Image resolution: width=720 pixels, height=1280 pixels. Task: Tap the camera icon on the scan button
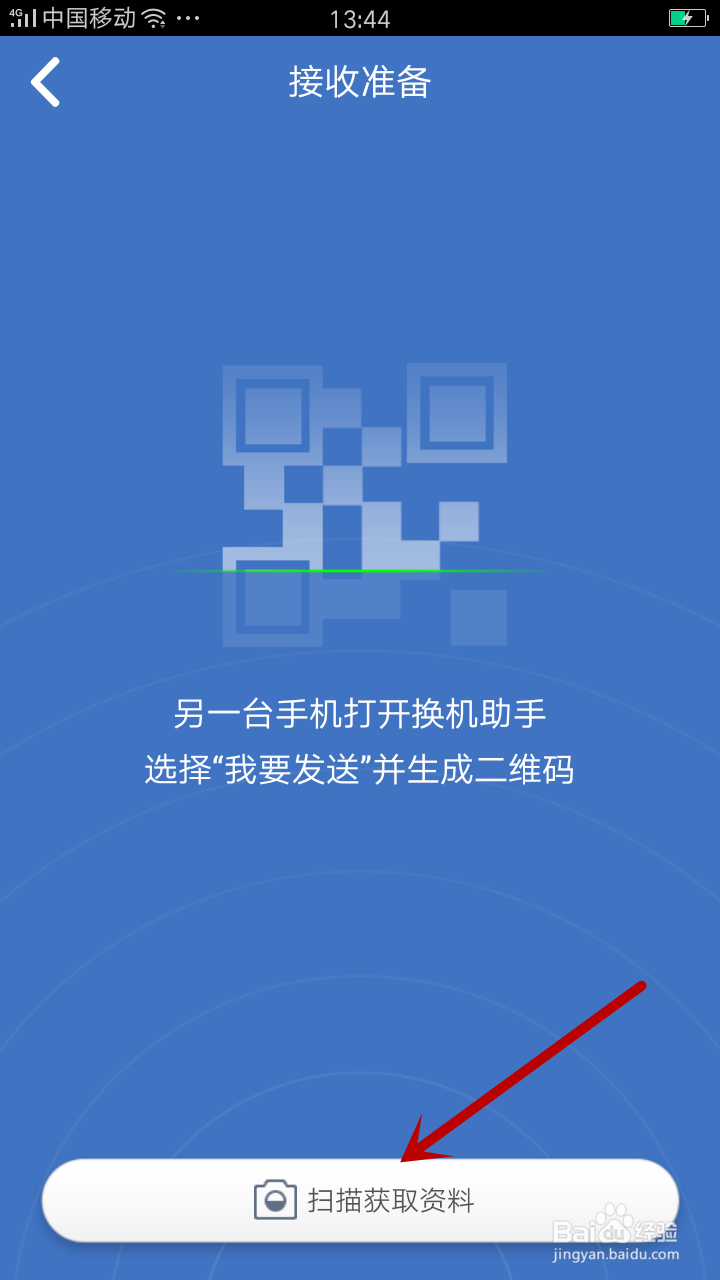tap(276, 1200)
